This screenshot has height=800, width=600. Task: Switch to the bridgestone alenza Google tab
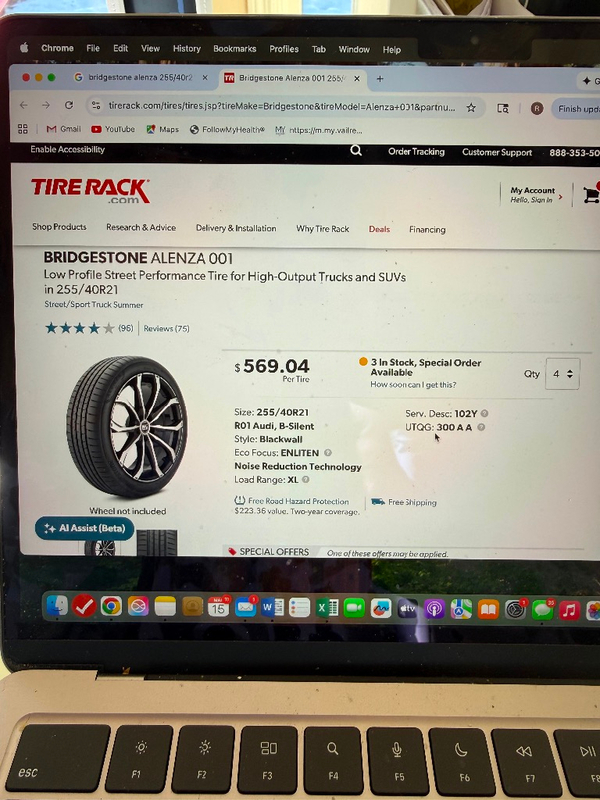137,77
